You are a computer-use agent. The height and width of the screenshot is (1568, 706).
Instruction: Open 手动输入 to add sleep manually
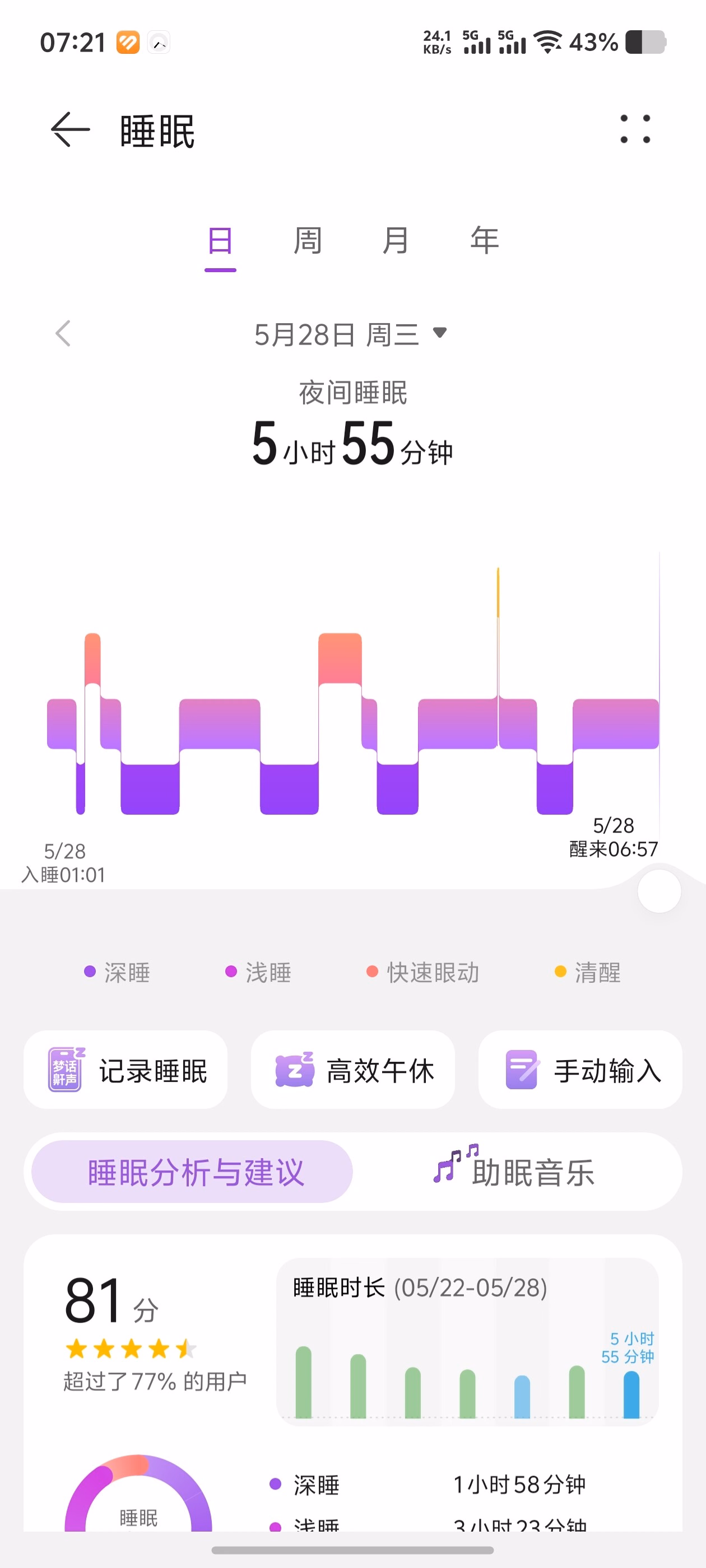(x=580, y=1070)
